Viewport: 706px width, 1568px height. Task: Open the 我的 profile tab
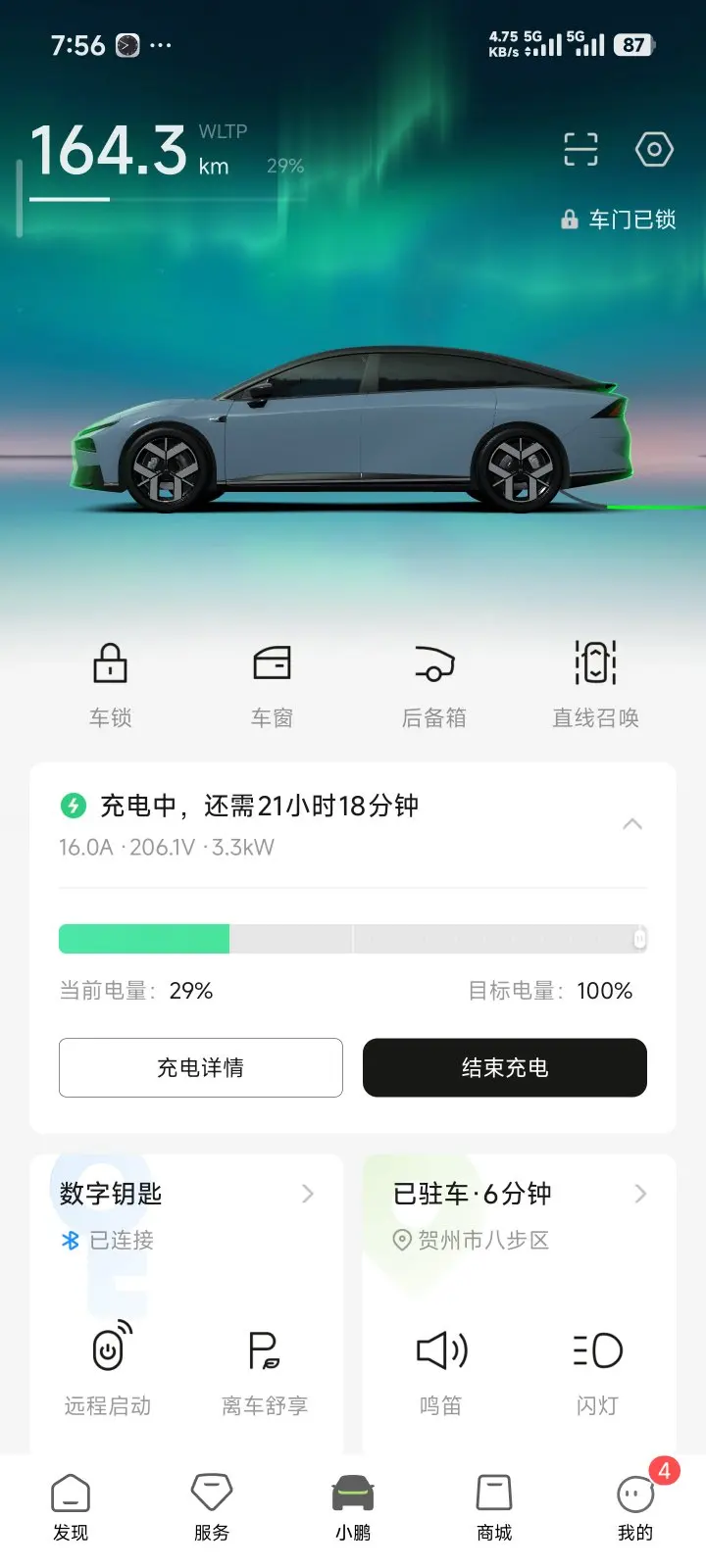click(x=635, y=1507)
